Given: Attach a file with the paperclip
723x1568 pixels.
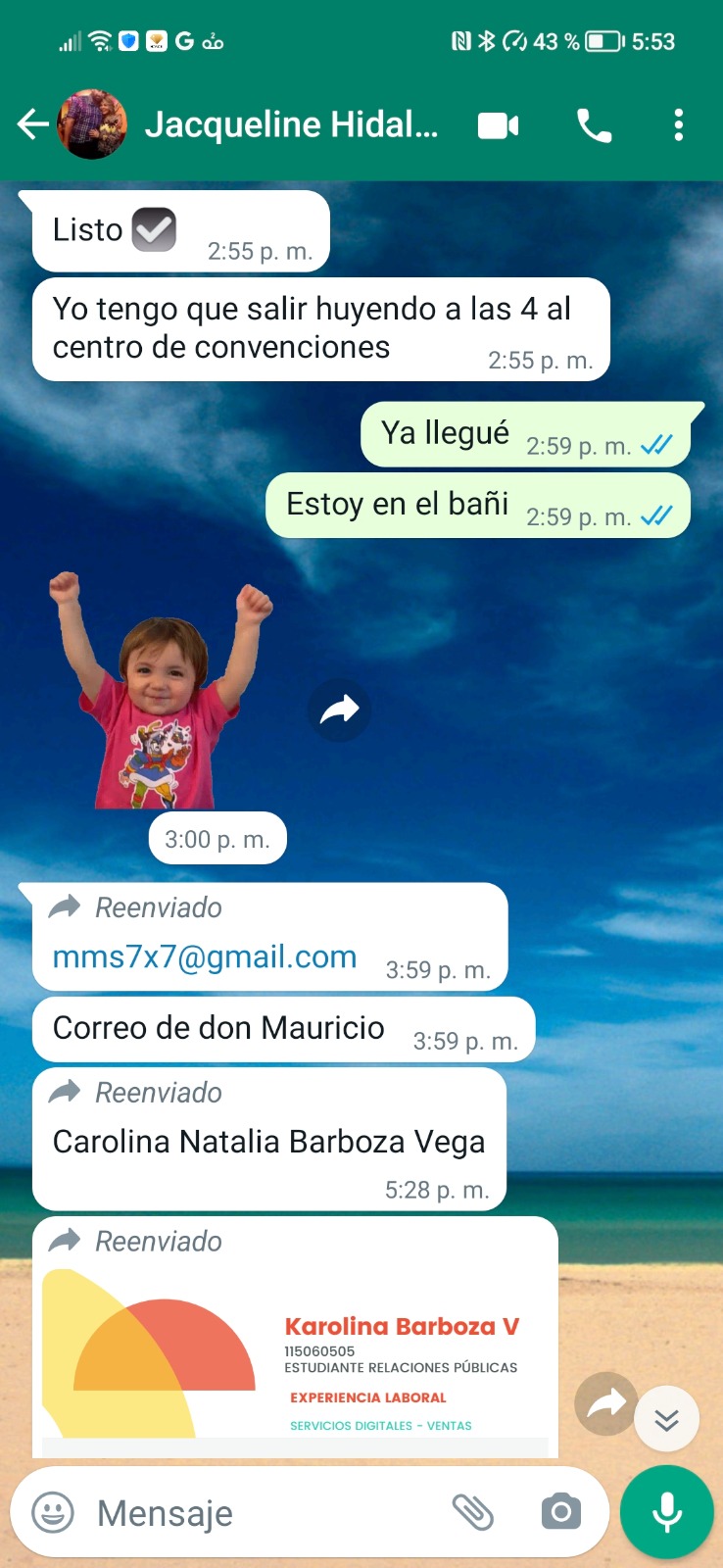Looking at the screenshot, I should coord(472,1512).
